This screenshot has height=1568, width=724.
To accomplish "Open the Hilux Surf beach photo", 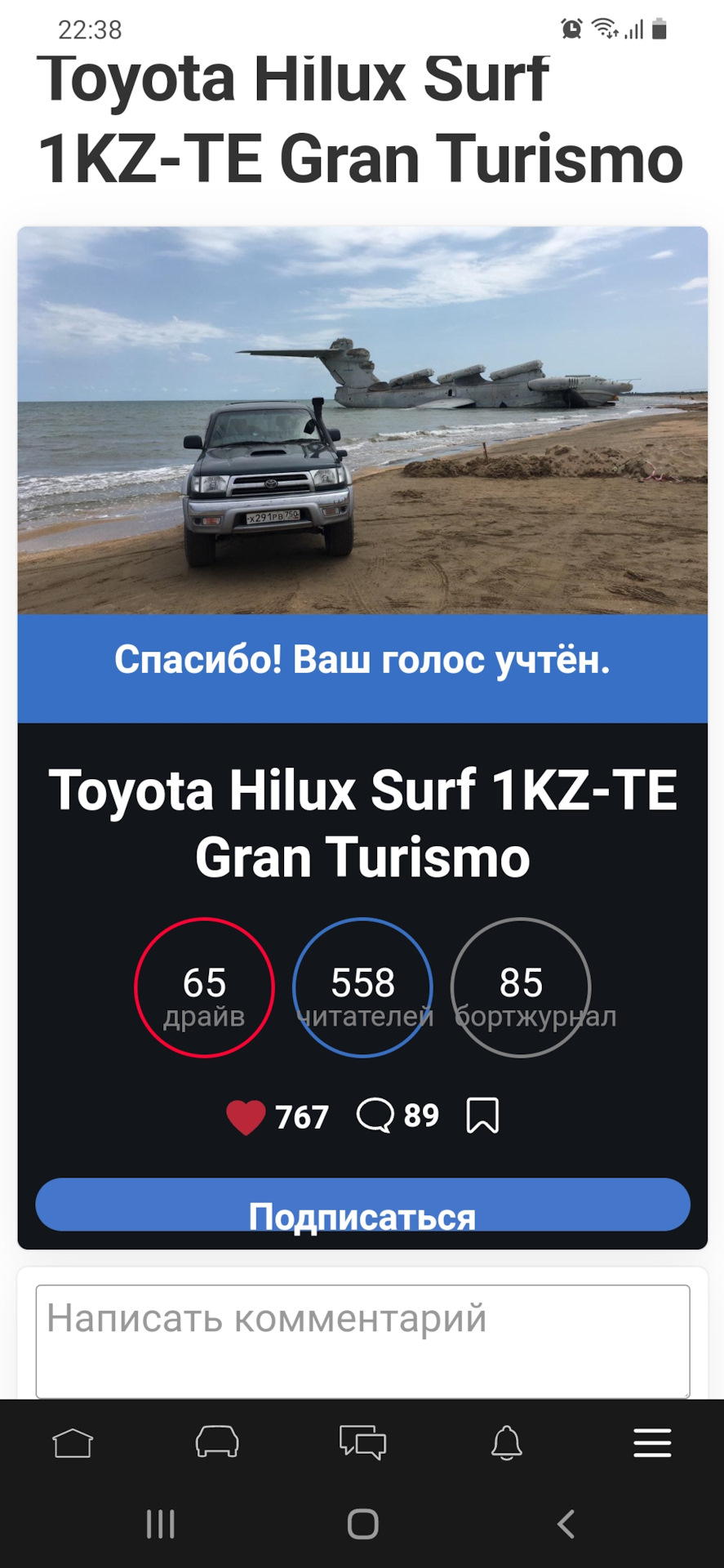I will tap(362, 420).
